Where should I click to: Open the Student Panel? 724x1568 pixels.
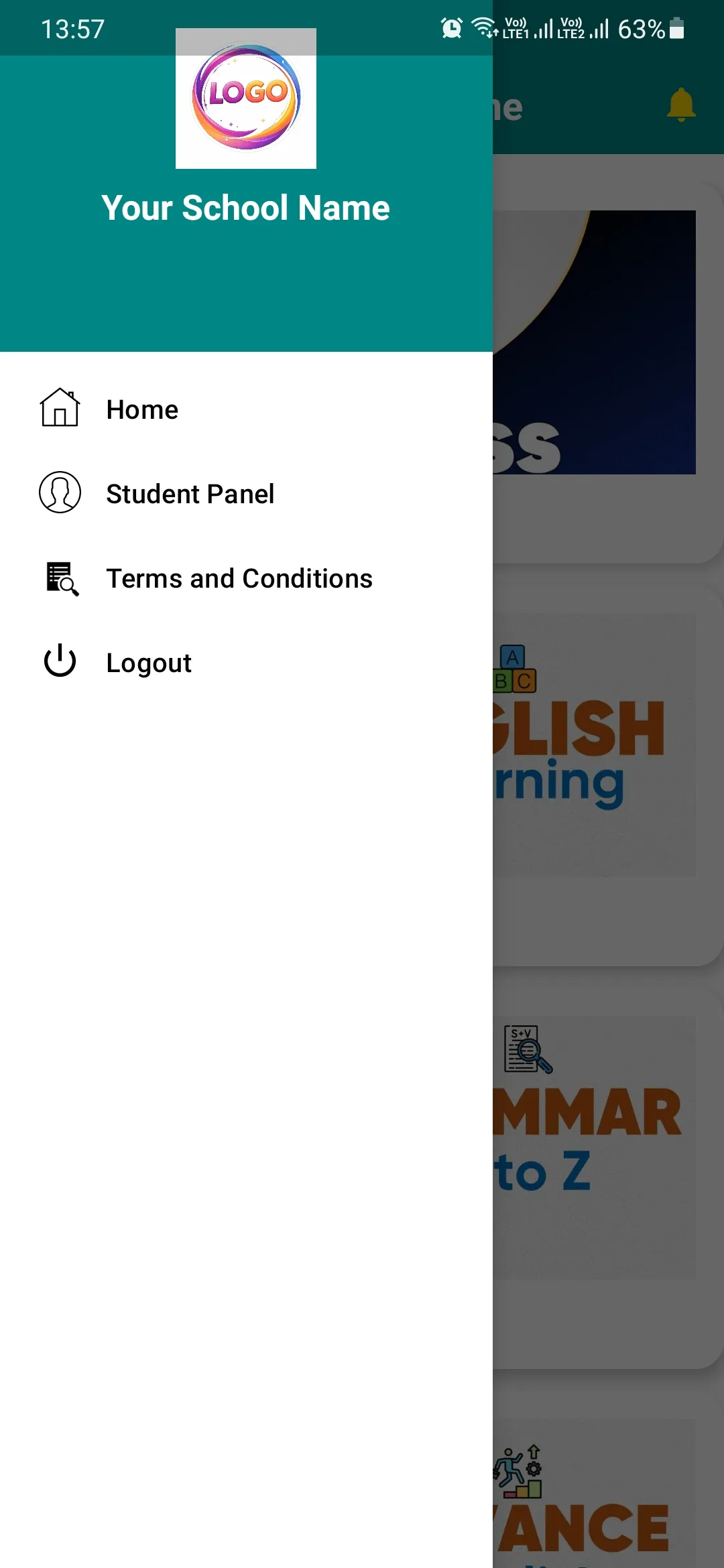[x=190, y=494]
